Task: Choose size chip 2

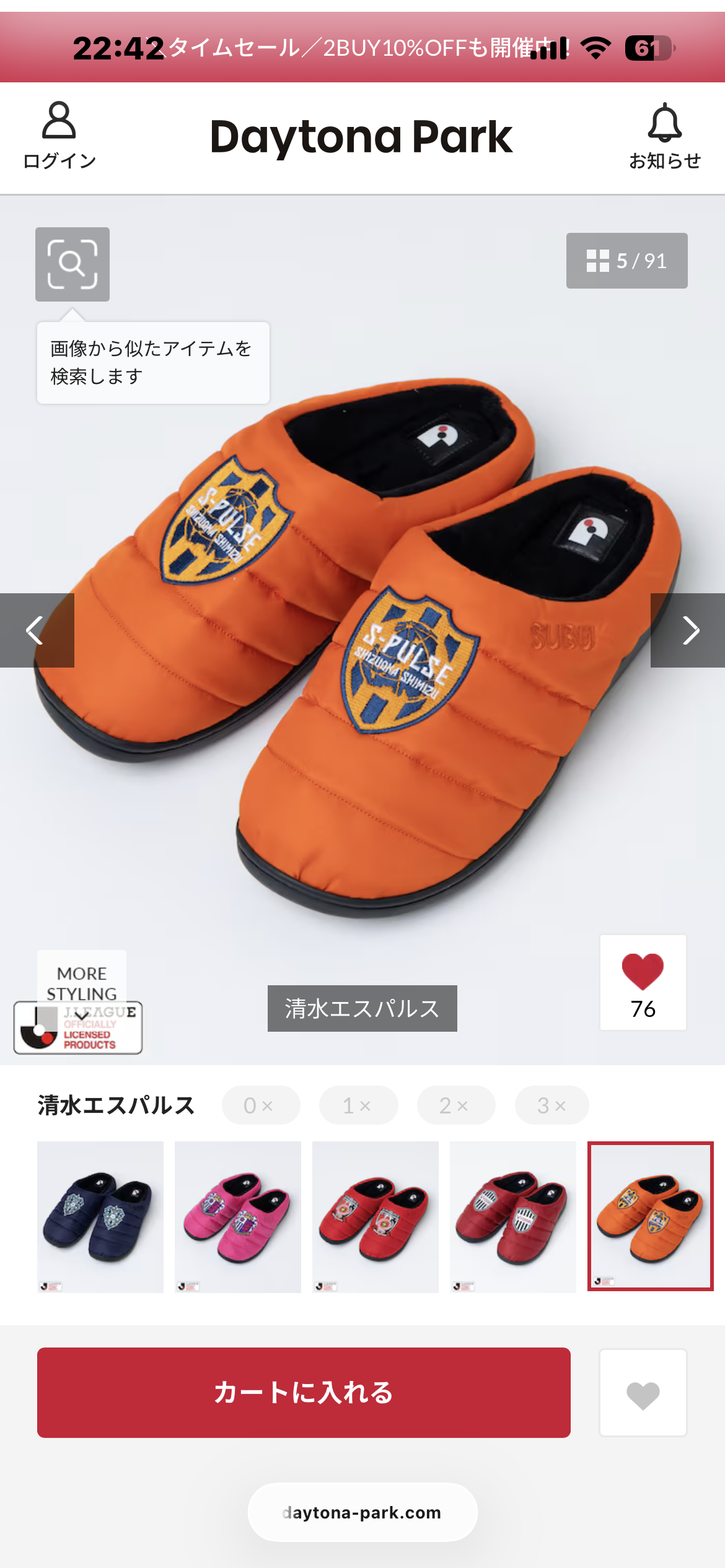Action: click(x=455, y=1105)
